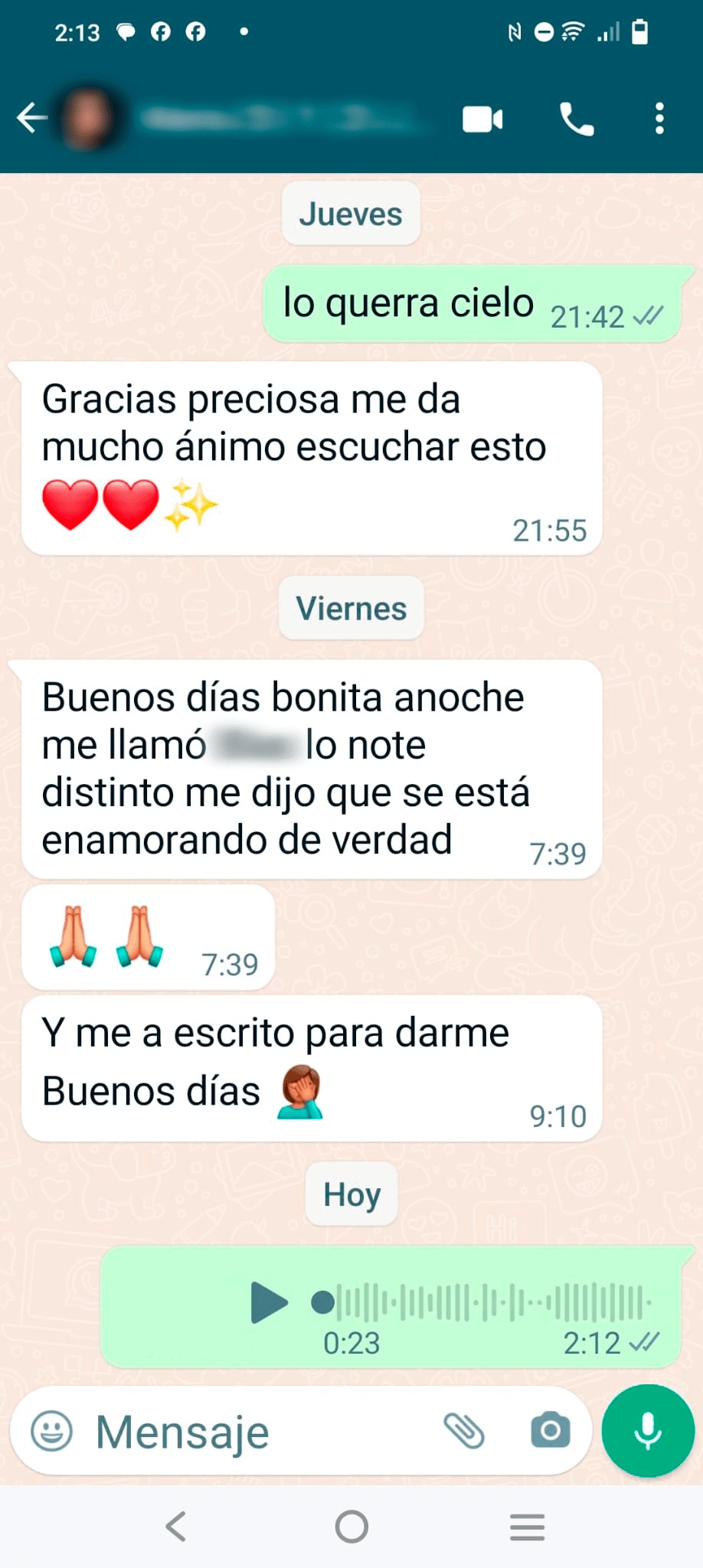Screen dimensions: 703x1568
Task: Tap the voice message seek dot
Action: (x=323, y=1302)
